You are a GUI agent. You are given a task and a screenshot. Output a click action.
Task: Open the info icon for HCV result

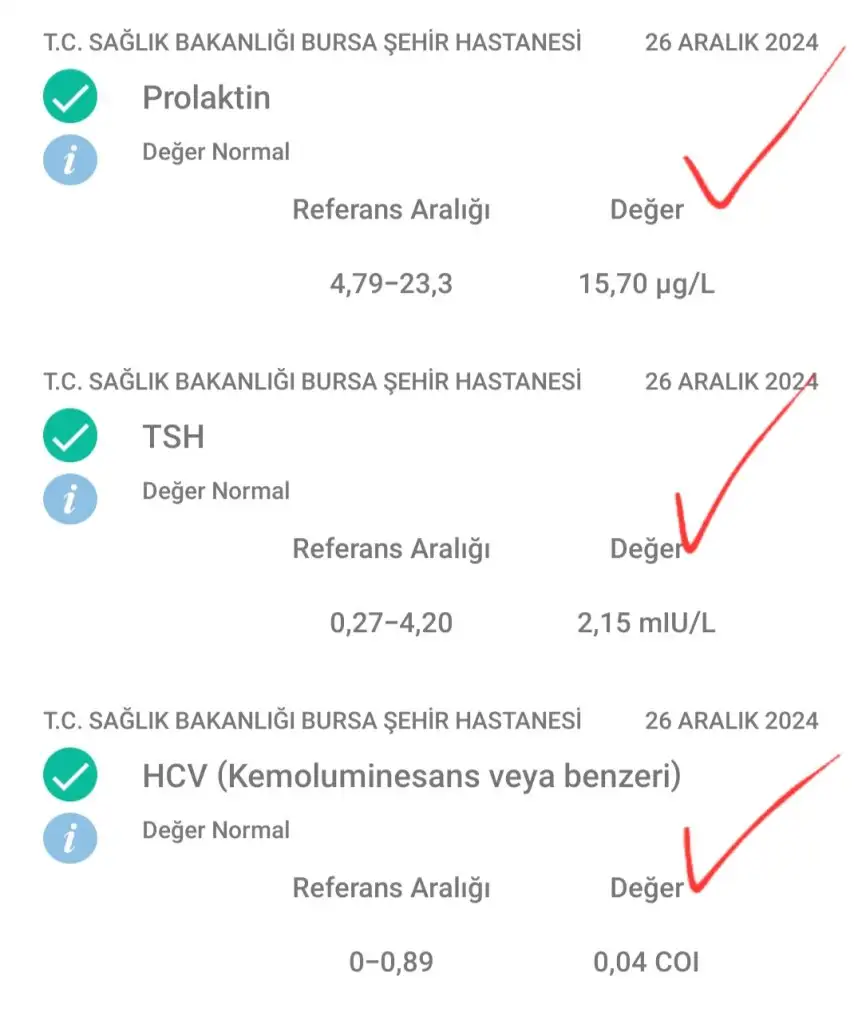coord(70,838)
